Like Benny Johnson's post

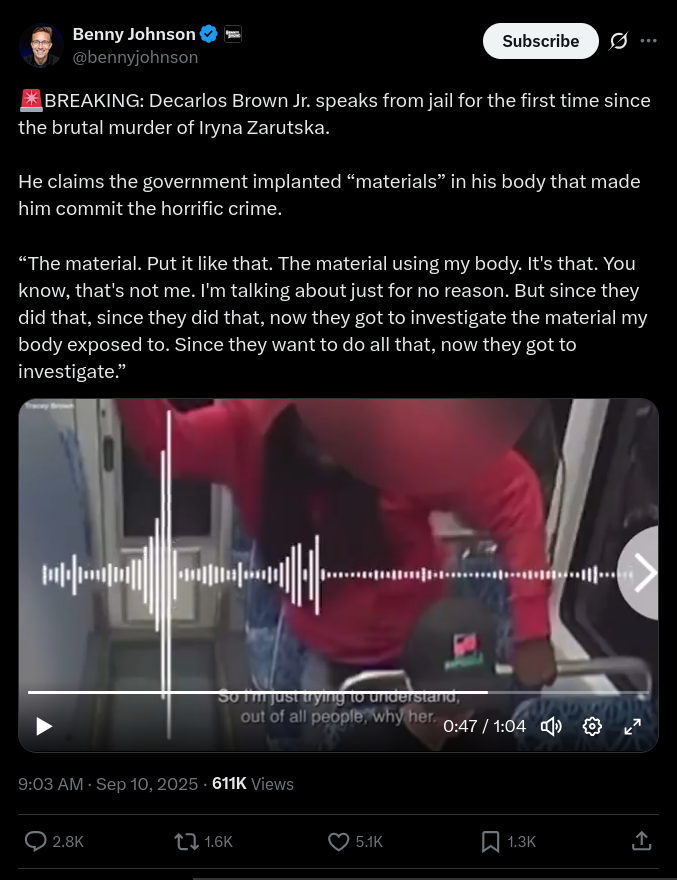[339, 842]
